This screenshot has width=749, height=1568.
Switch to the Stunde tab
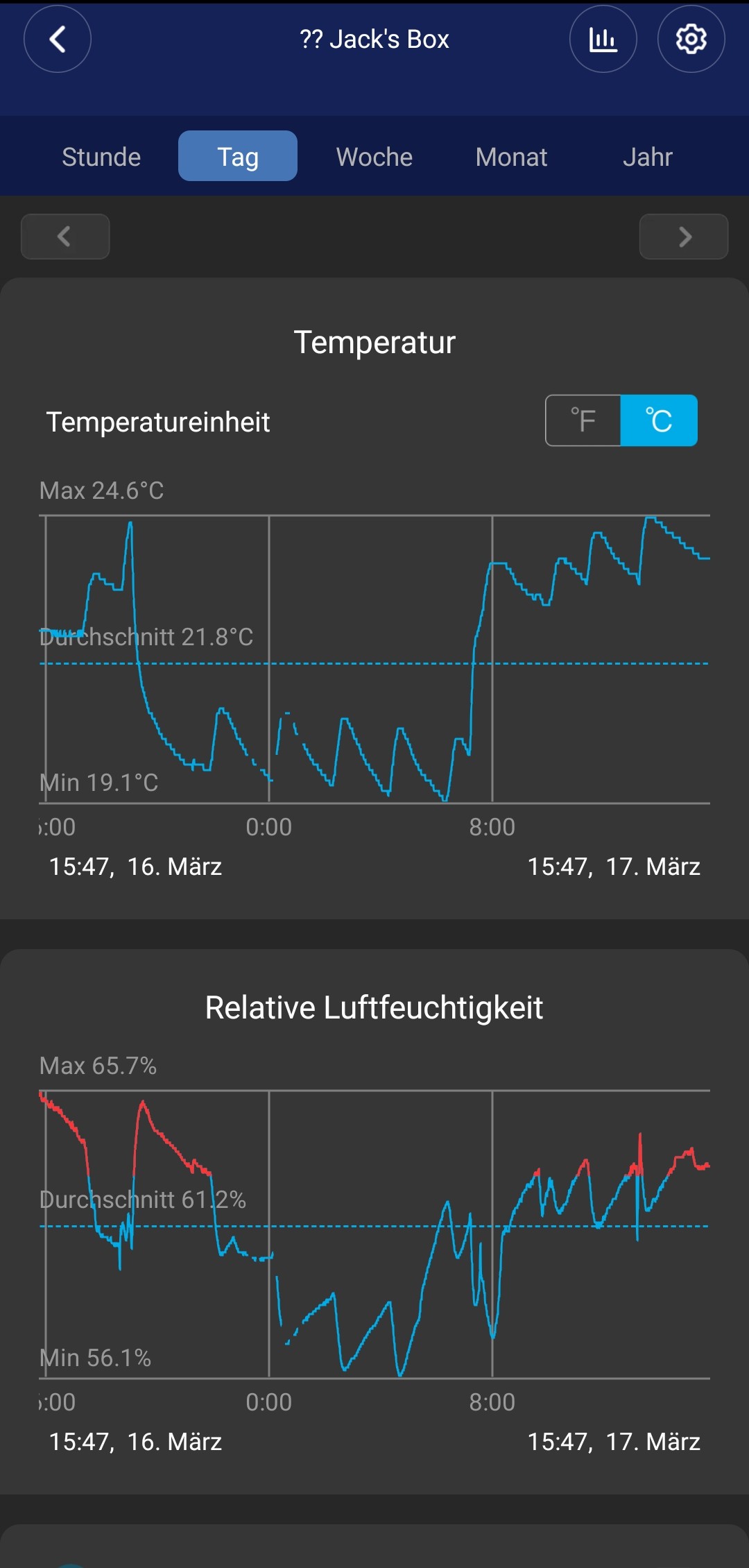[x=101, y=157]
